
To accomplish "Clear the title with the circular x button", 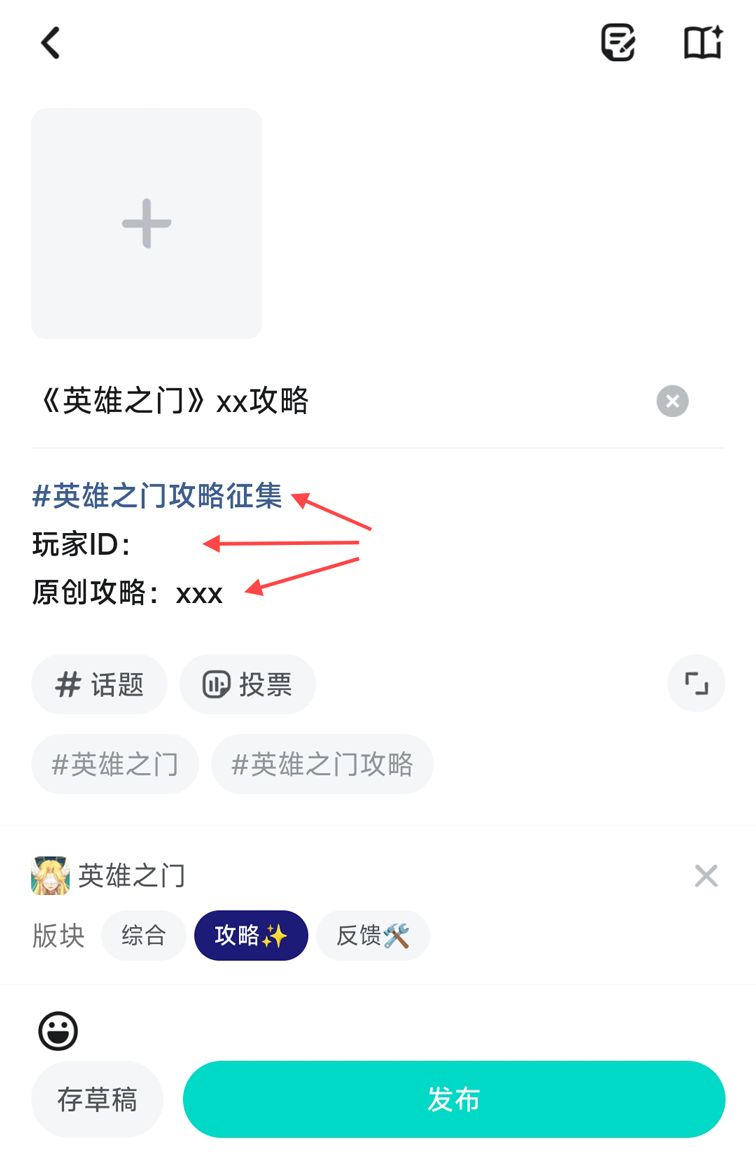I will pyautogui.click(x=671, y=401).
